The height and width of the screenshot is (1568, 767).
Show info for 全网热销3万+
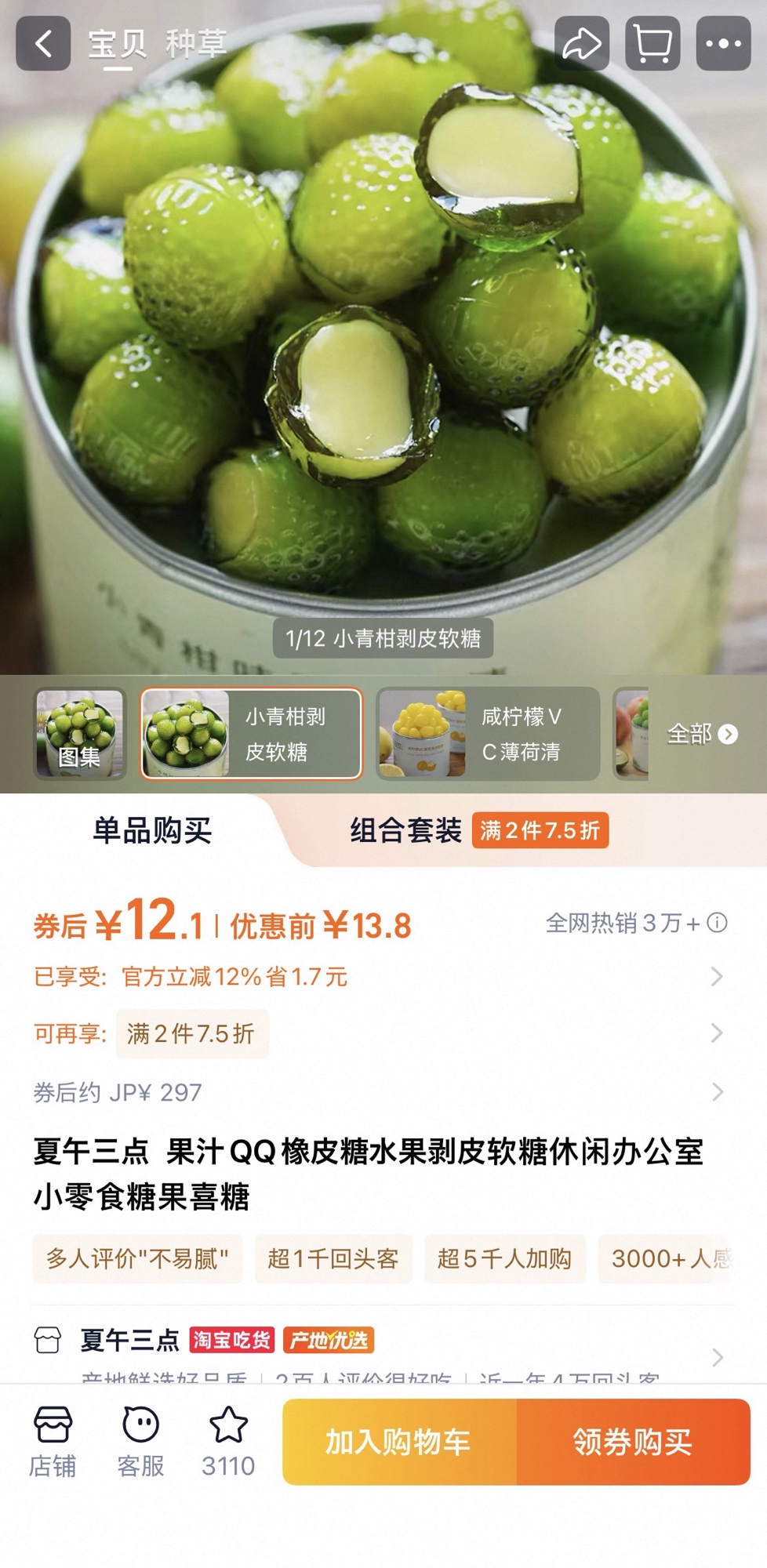[717, 923]
